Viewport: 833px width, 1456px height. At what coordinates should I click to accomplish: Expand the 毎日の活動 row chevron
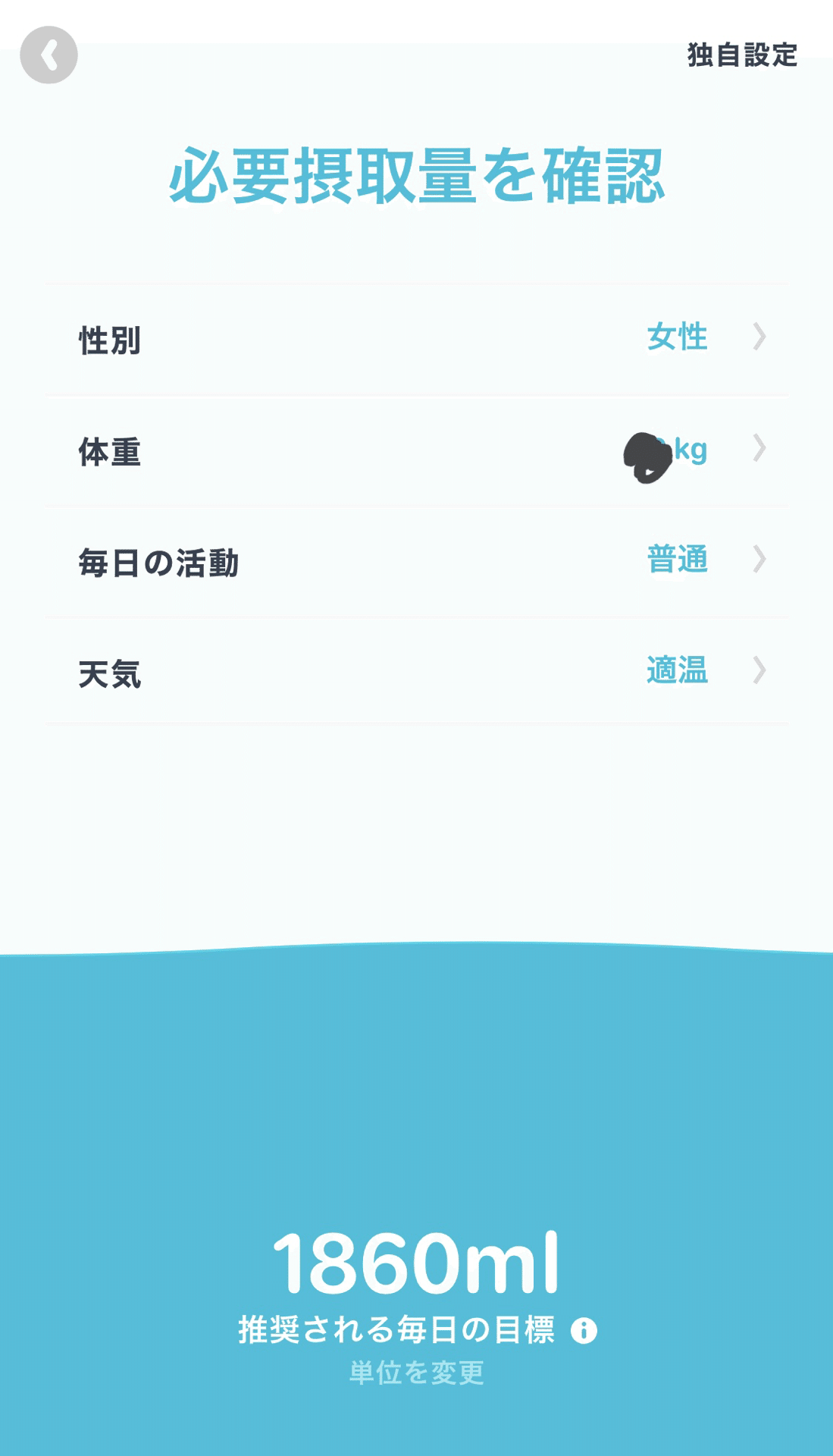pyautogui.click(x=760, y=561)
